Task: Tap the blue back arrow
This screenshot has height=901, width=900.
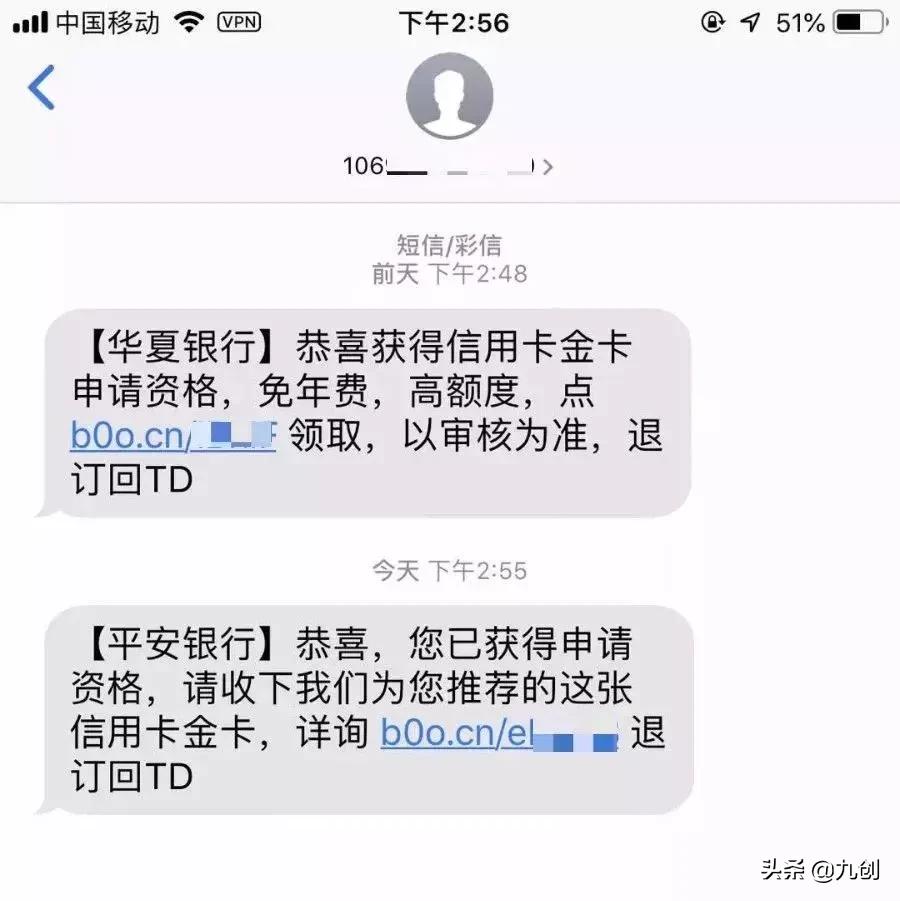Action: pos(40,87)
